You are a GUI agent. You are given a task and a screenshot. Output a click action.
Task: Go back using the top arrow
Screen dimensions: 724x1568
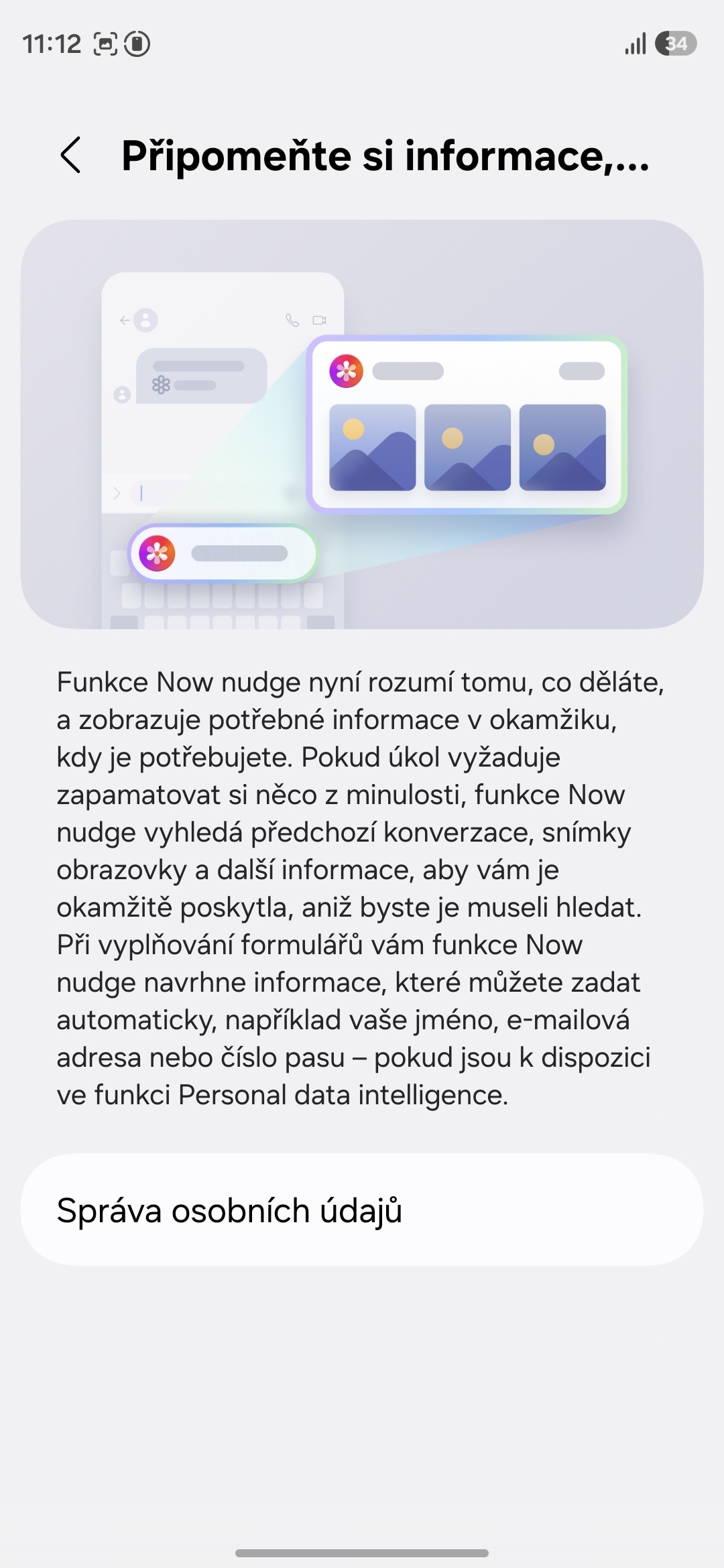click(71, 155)
